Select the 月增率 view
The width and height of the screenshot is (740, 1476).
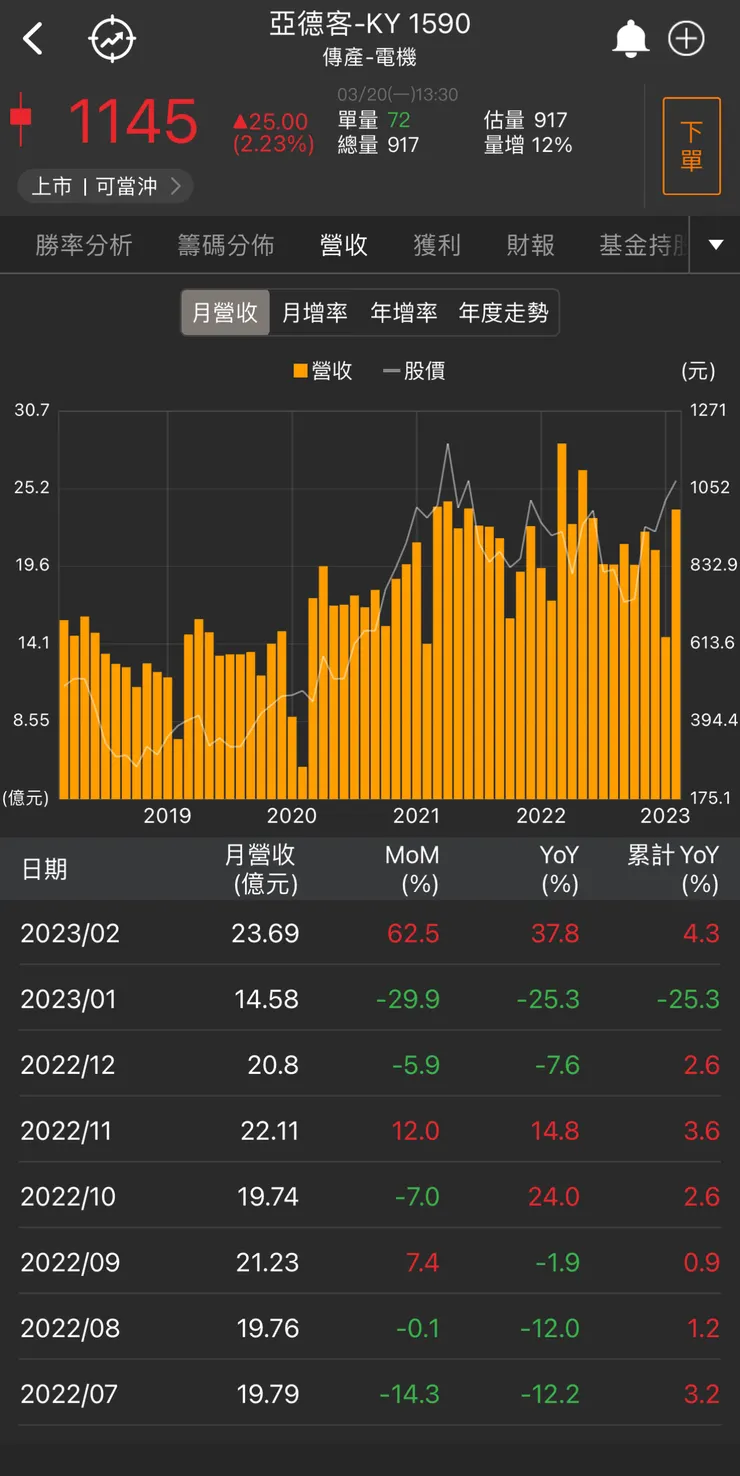(315, 311)
